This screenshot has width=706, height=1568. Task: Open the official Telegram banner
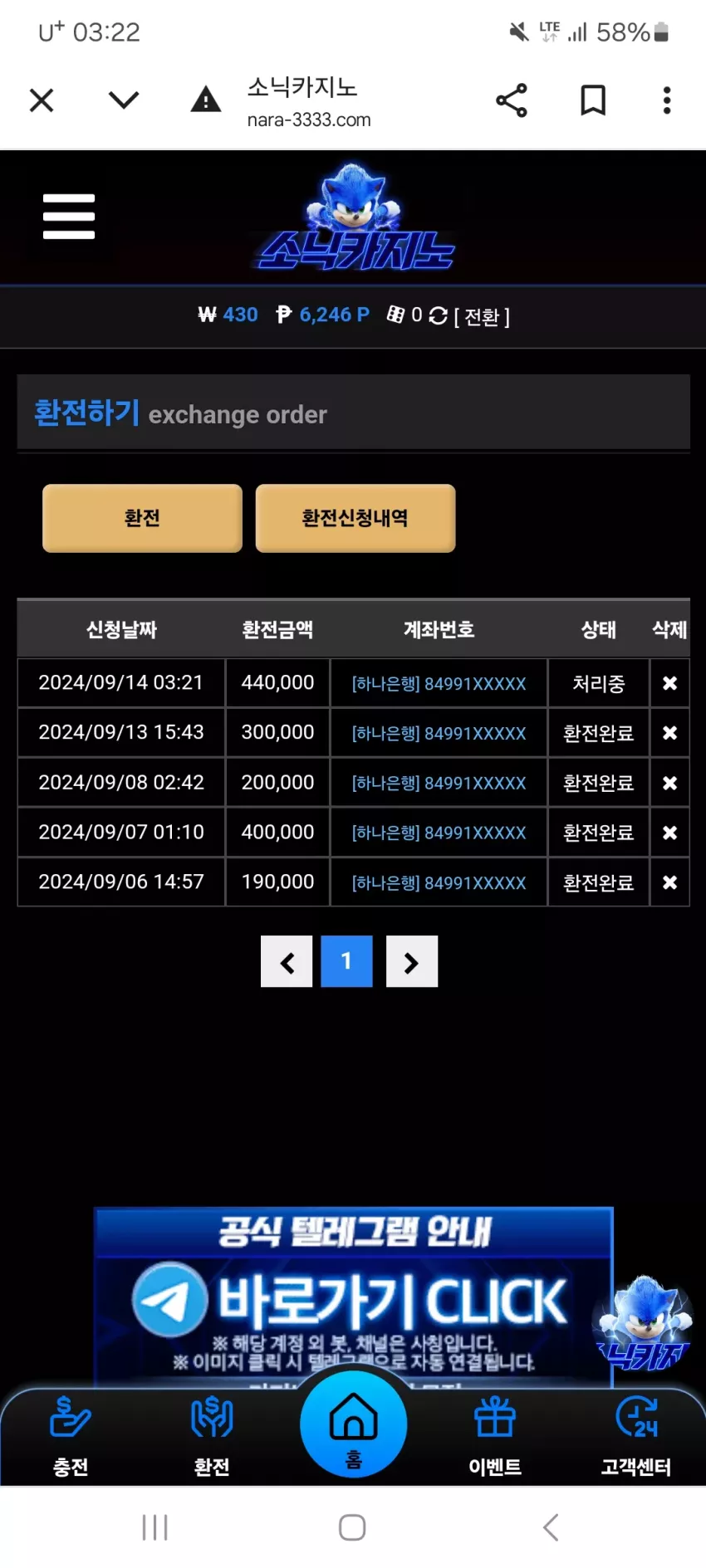[x=353, y=1297]
